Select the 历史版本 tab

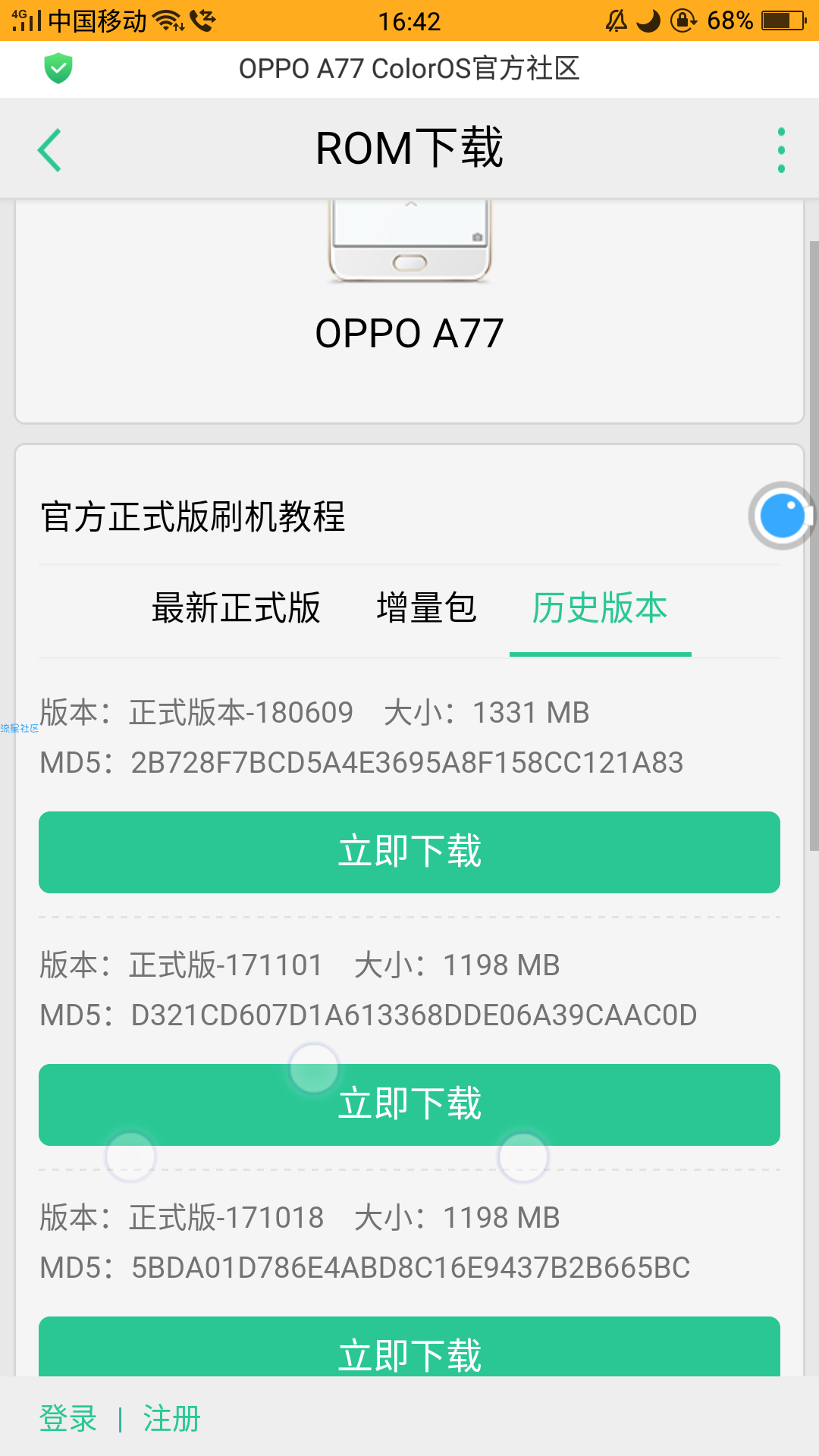point(600,608)
